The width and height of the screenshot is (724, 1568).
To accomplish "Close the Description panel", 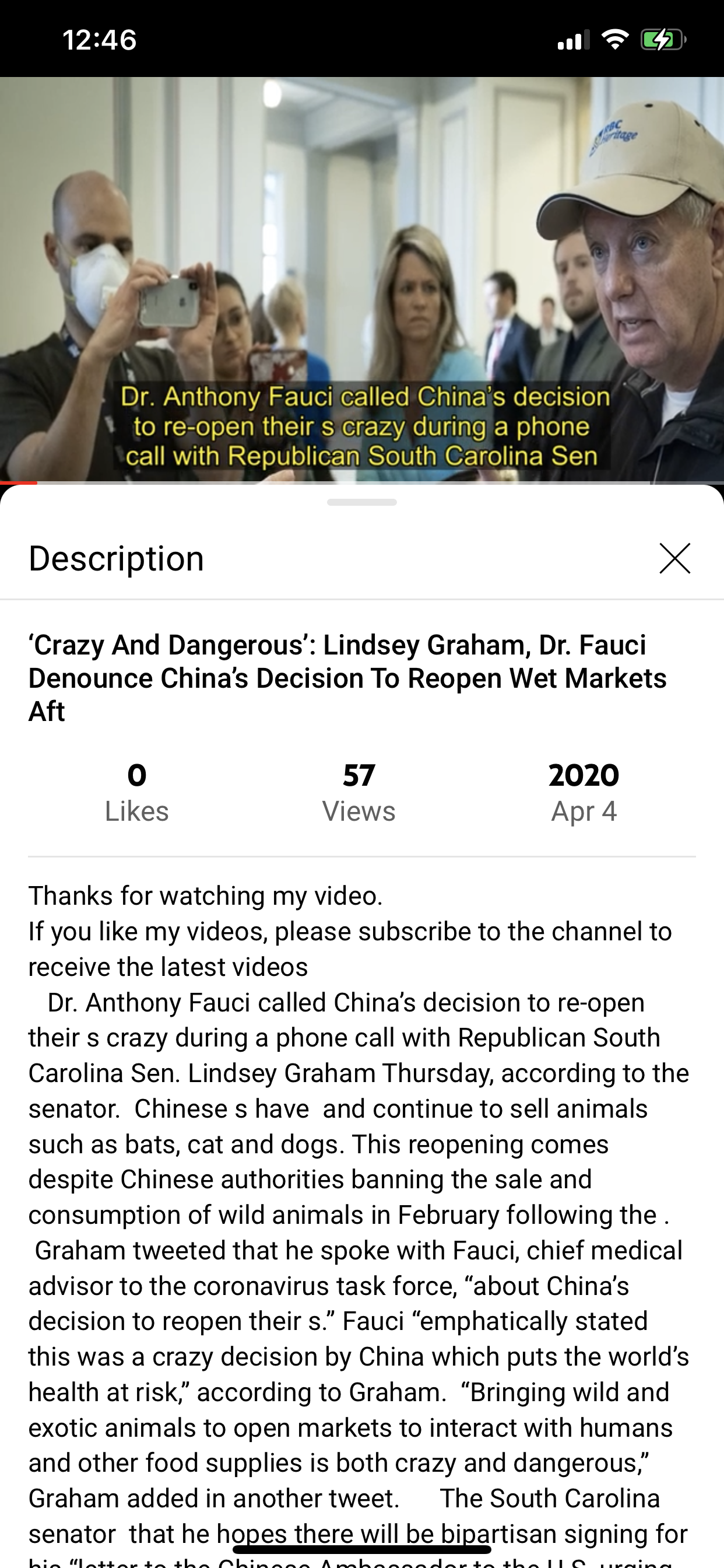I will [674, 558].
